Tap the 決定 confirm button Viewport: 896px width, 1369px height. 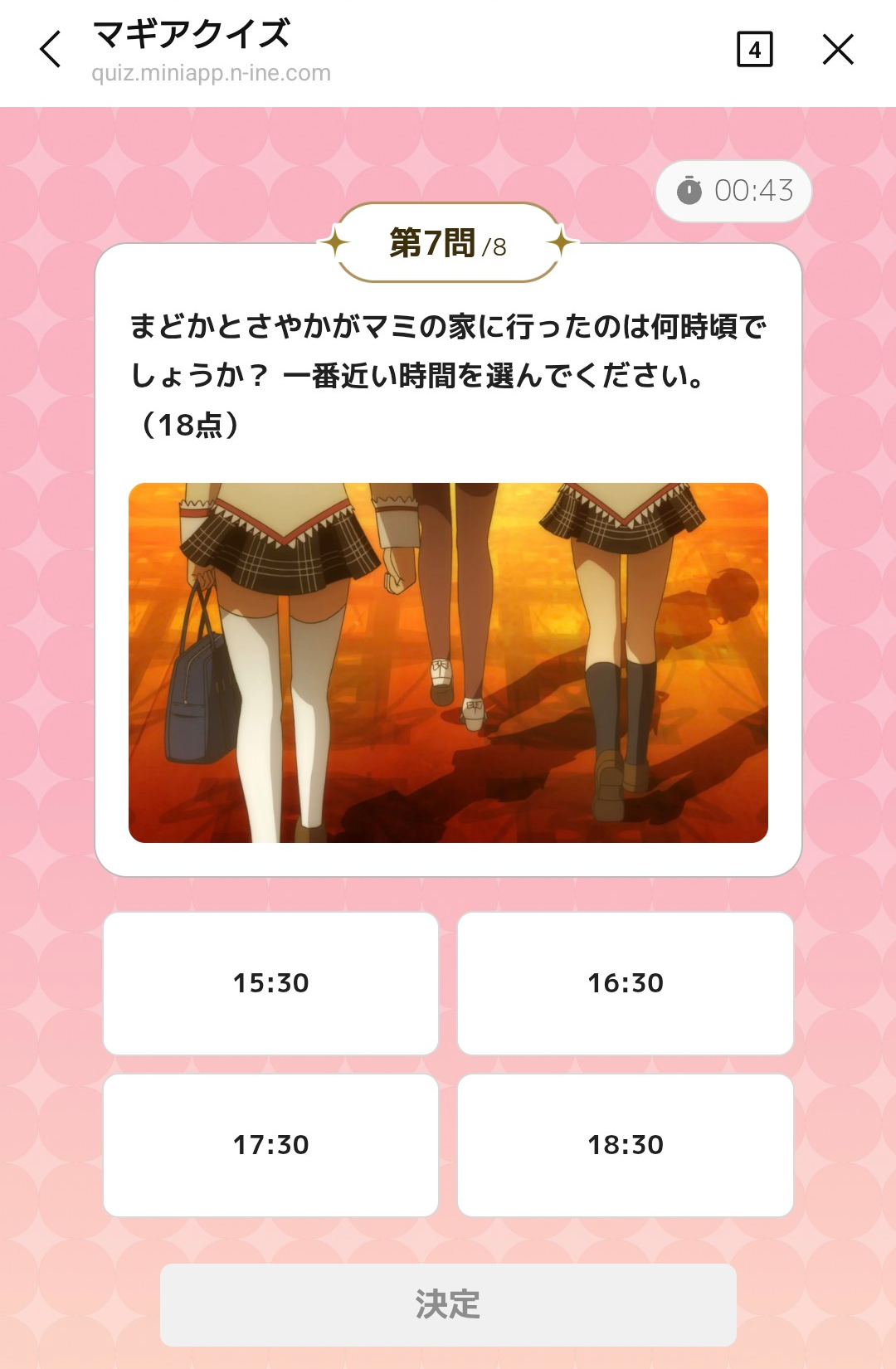[x=448, y=1304]
